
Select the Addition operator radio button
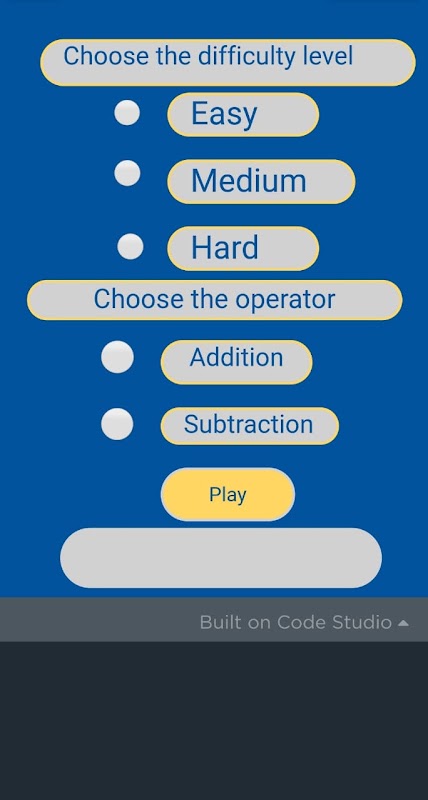tap(117, 357)
